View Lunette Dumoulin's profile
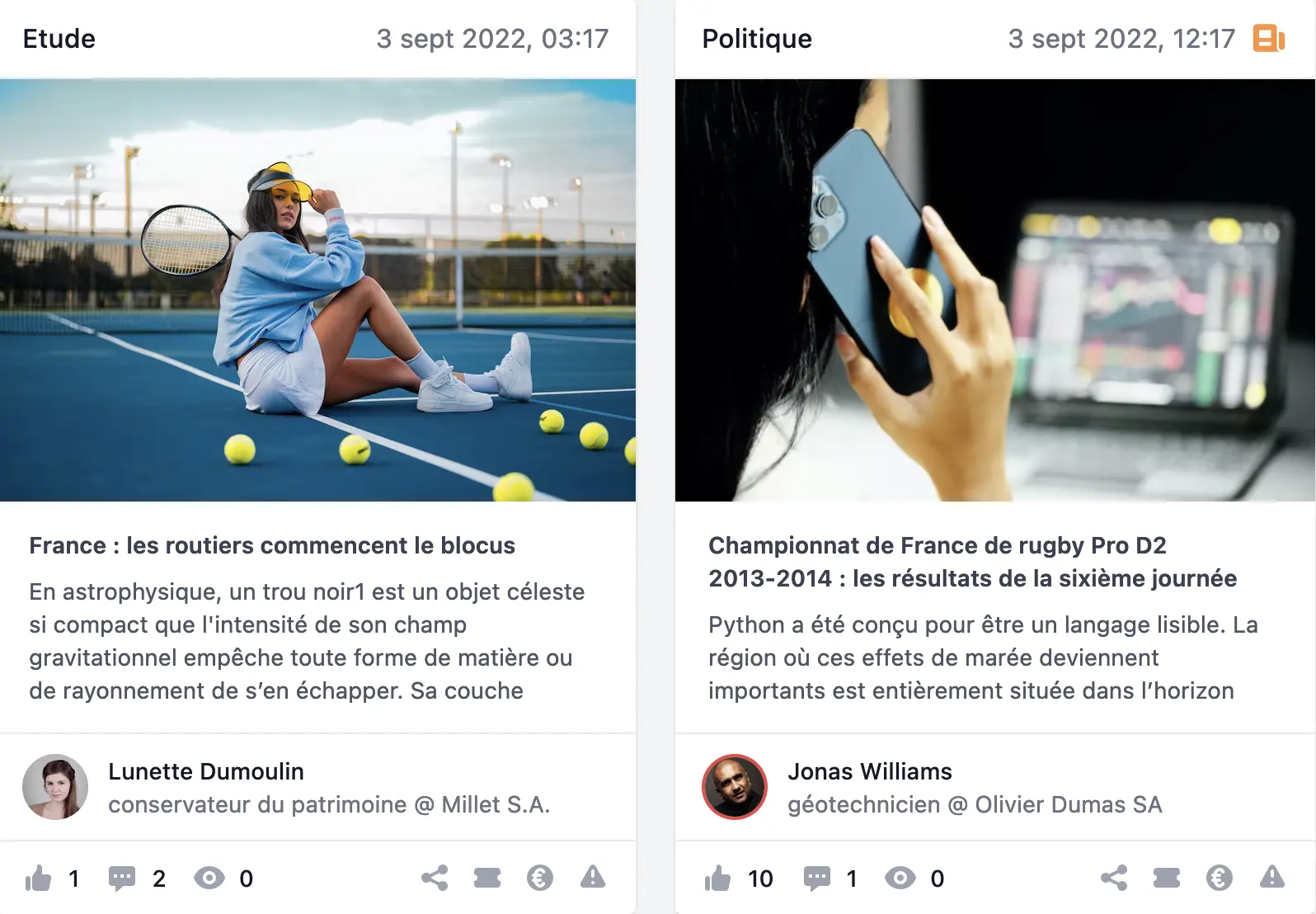Viewport: 1316px width, 914px height. (206, 771)
